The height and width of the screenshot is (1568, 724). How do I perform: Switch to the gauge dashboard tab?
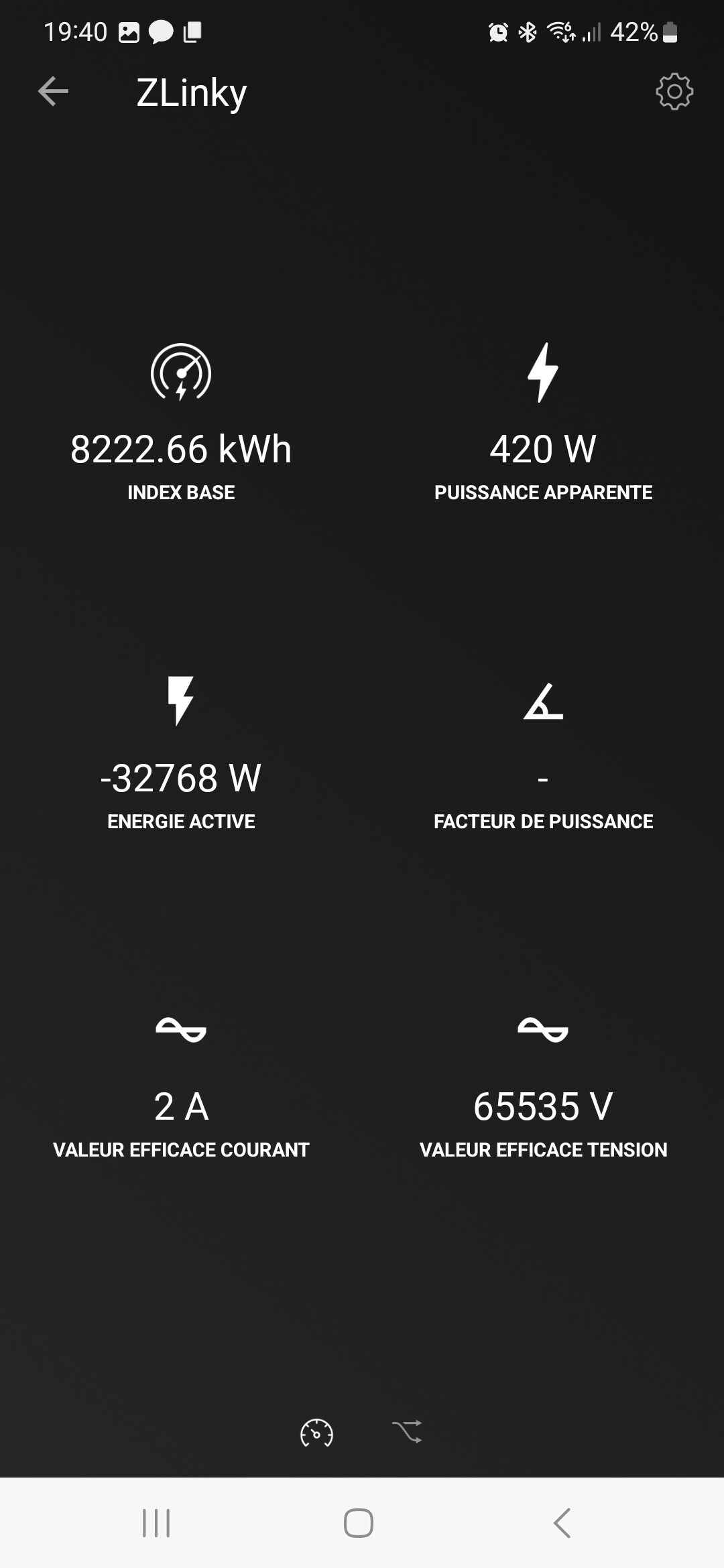(x=316, y=1433)
